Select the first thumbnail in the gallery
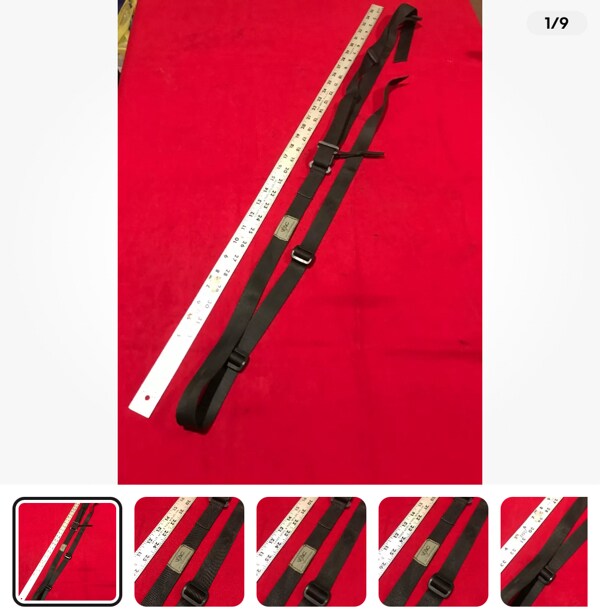This screenshot has height=613, width=600. [68, 551]
